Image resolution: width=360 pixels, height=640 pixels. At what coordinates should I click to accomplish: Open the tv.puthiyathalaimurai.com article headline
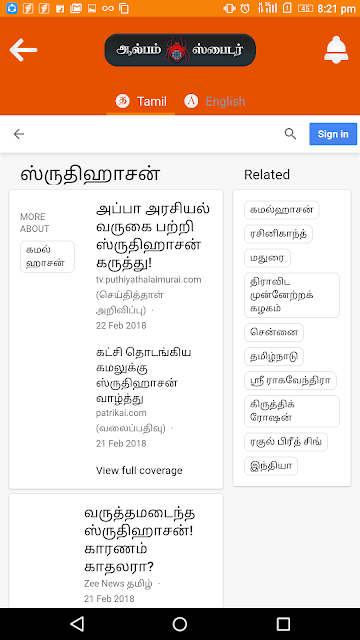point(153,236)
